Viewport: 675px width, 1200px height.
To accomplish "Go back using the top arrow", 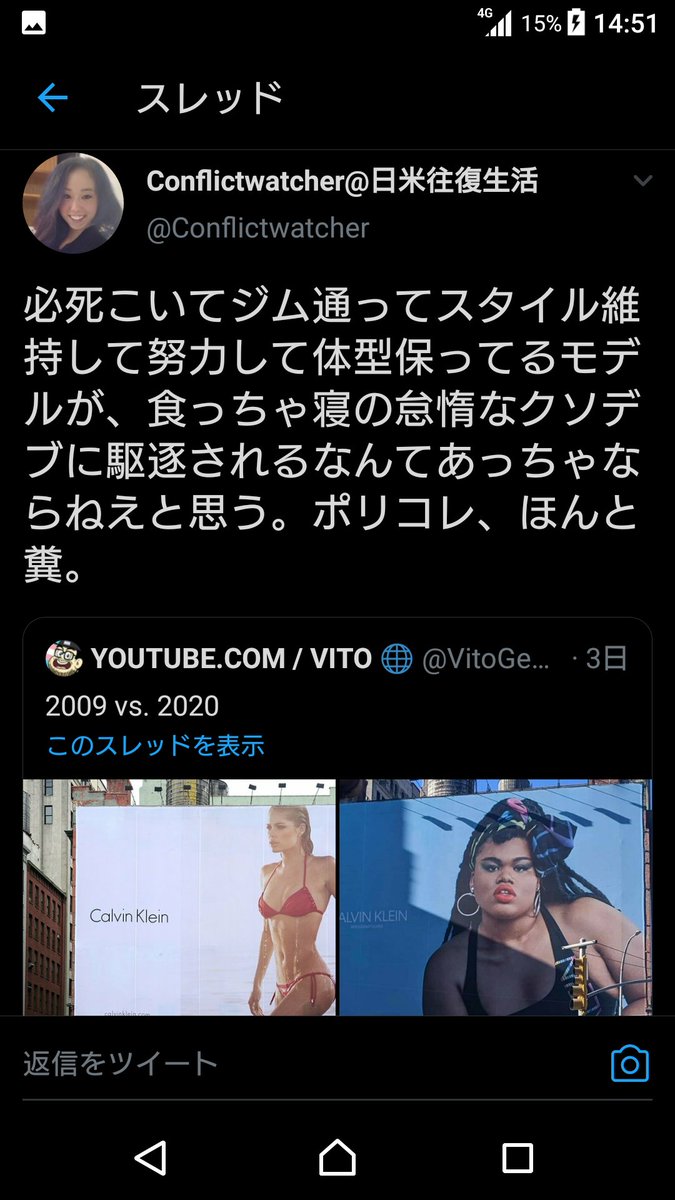I will (x=52, y=98).
